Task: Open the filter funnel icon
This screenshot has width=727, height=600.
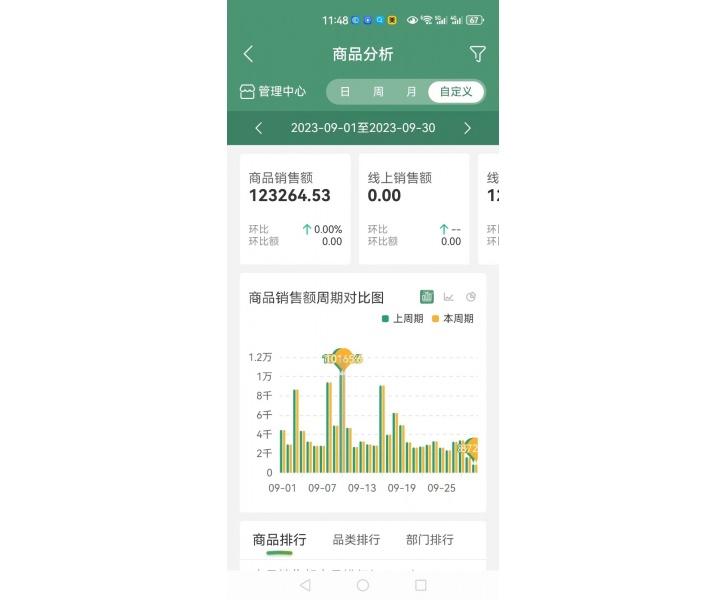Action: click(x=477, y=54)
